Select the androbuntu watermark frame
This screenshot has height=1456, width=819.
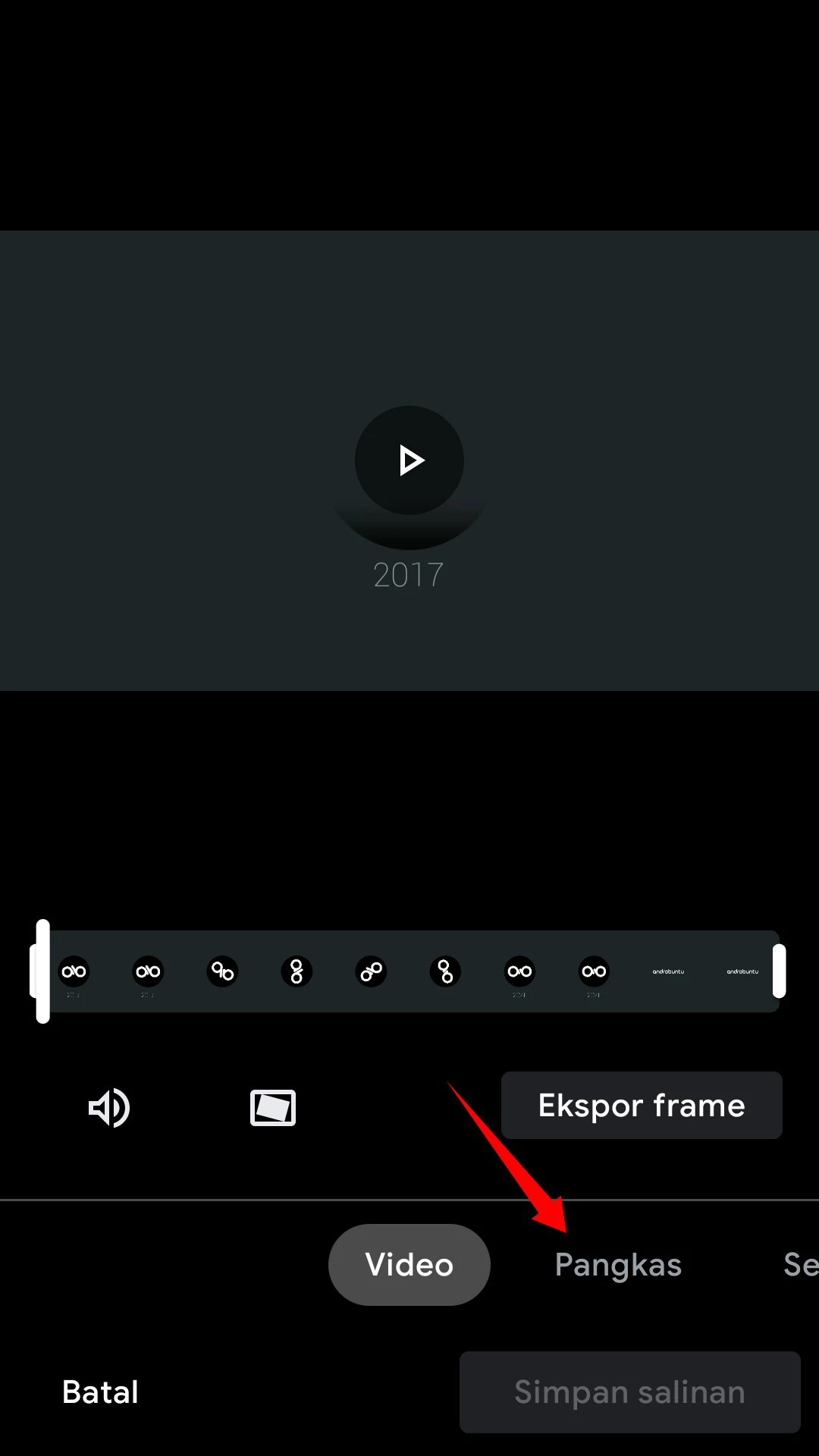click(667, 971)
